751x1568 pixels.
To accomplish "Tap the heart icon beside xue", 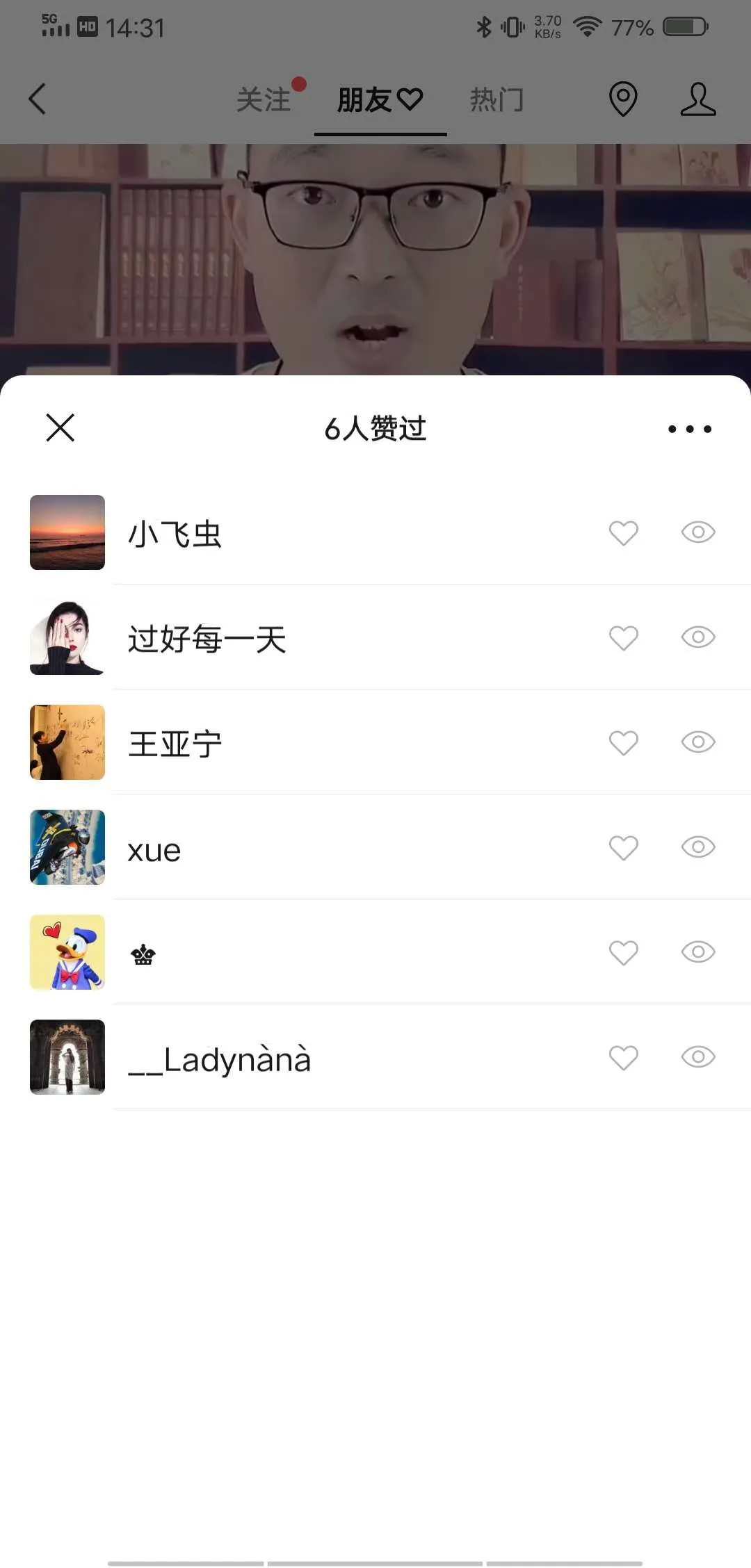I will point(623,848).
